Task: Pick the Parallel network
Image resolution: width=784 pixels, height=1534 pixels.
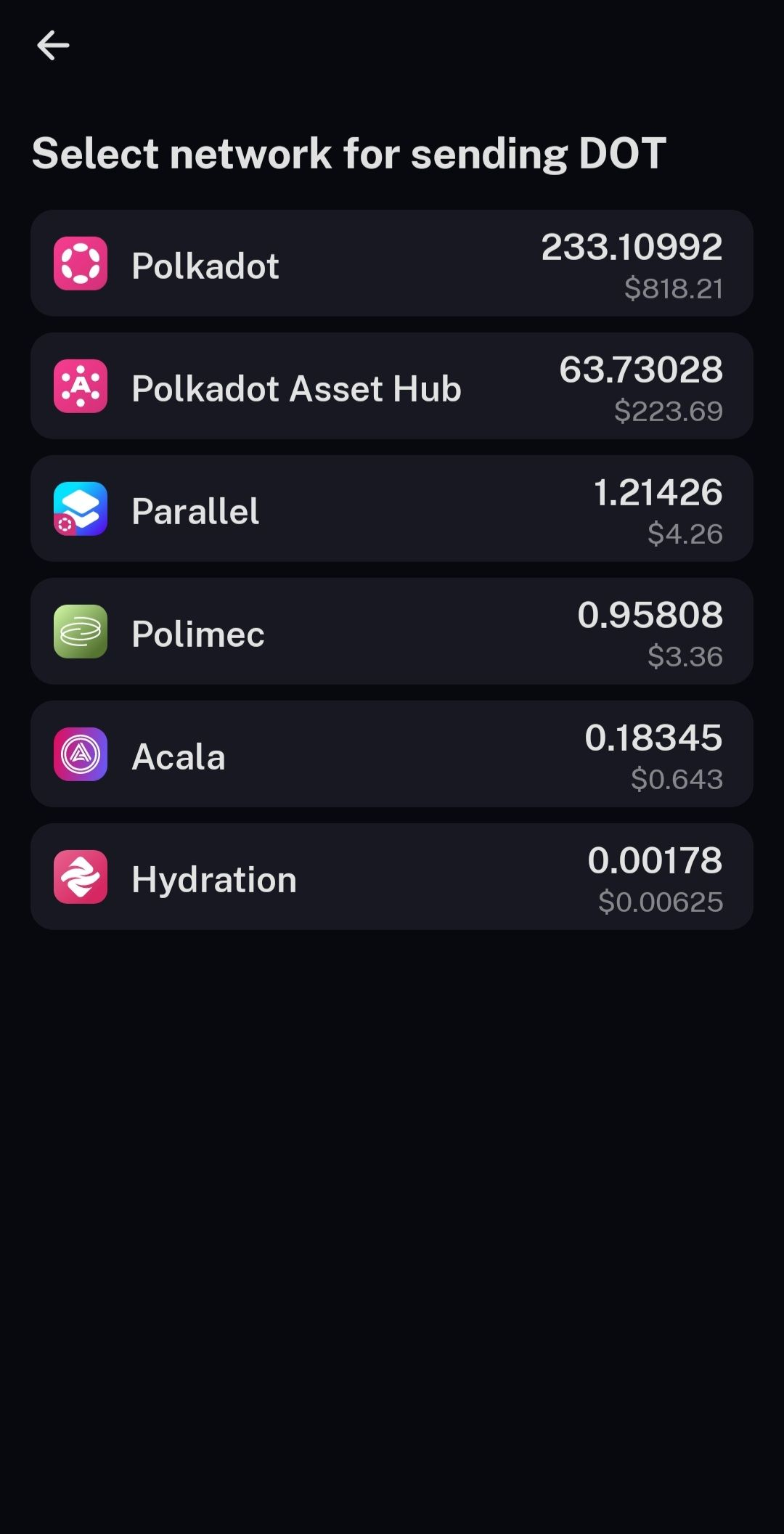Action: 391,509
